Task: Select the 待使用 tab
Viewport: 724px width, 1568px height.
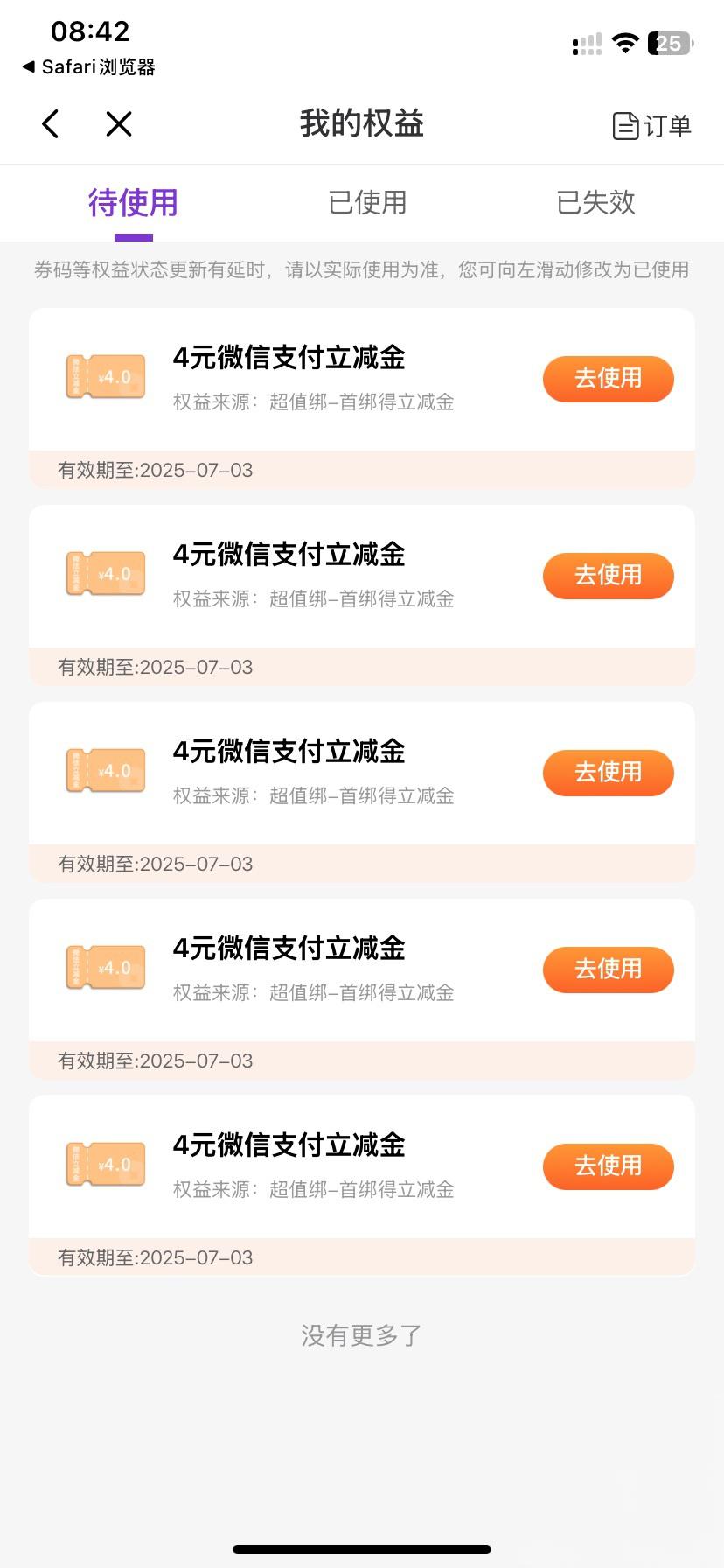Action: coord(133,202)
